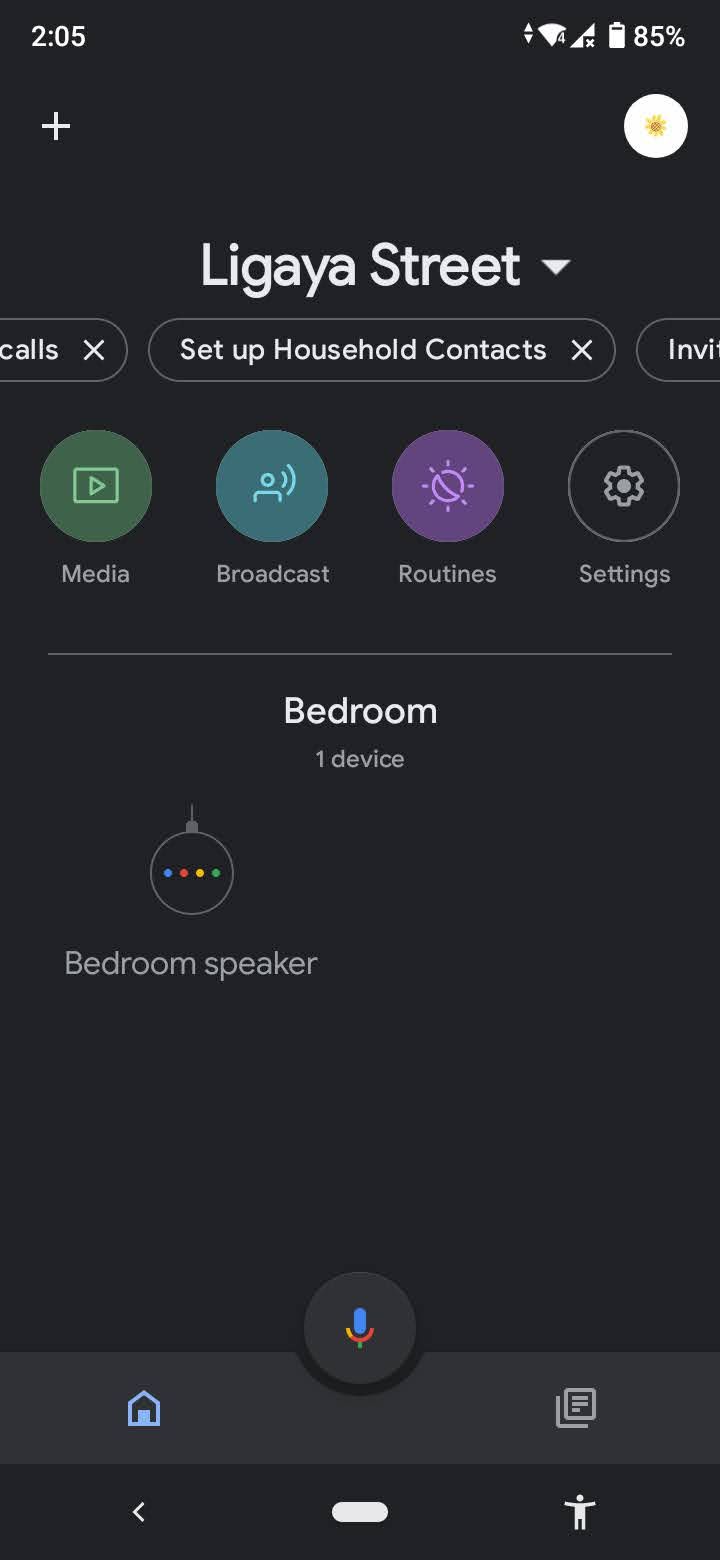Open the accessibility shortcut
Viewport: 720px width, 1560px height.
tap(580, 1512)
